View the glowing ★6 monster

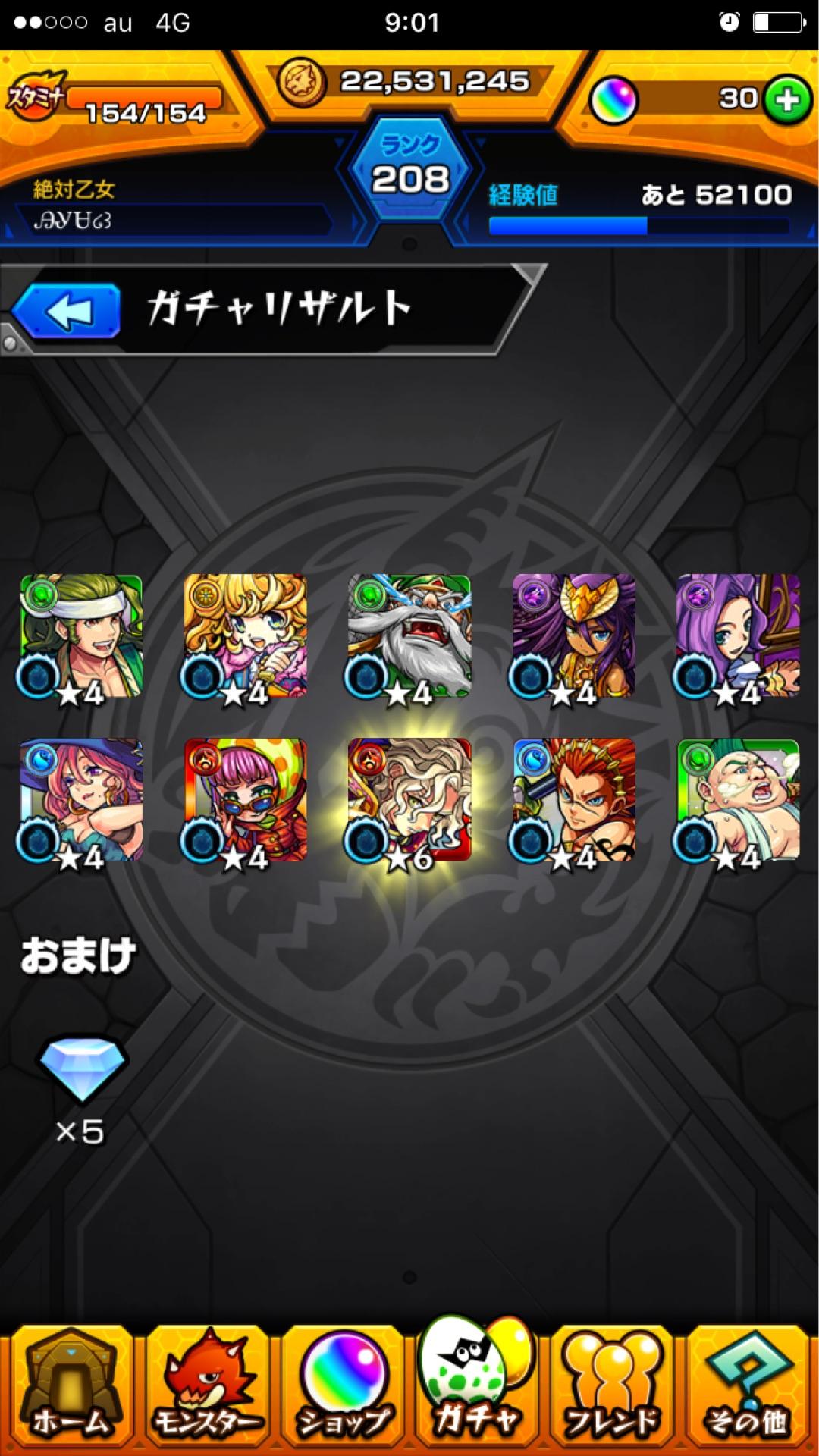pos(409,800)
